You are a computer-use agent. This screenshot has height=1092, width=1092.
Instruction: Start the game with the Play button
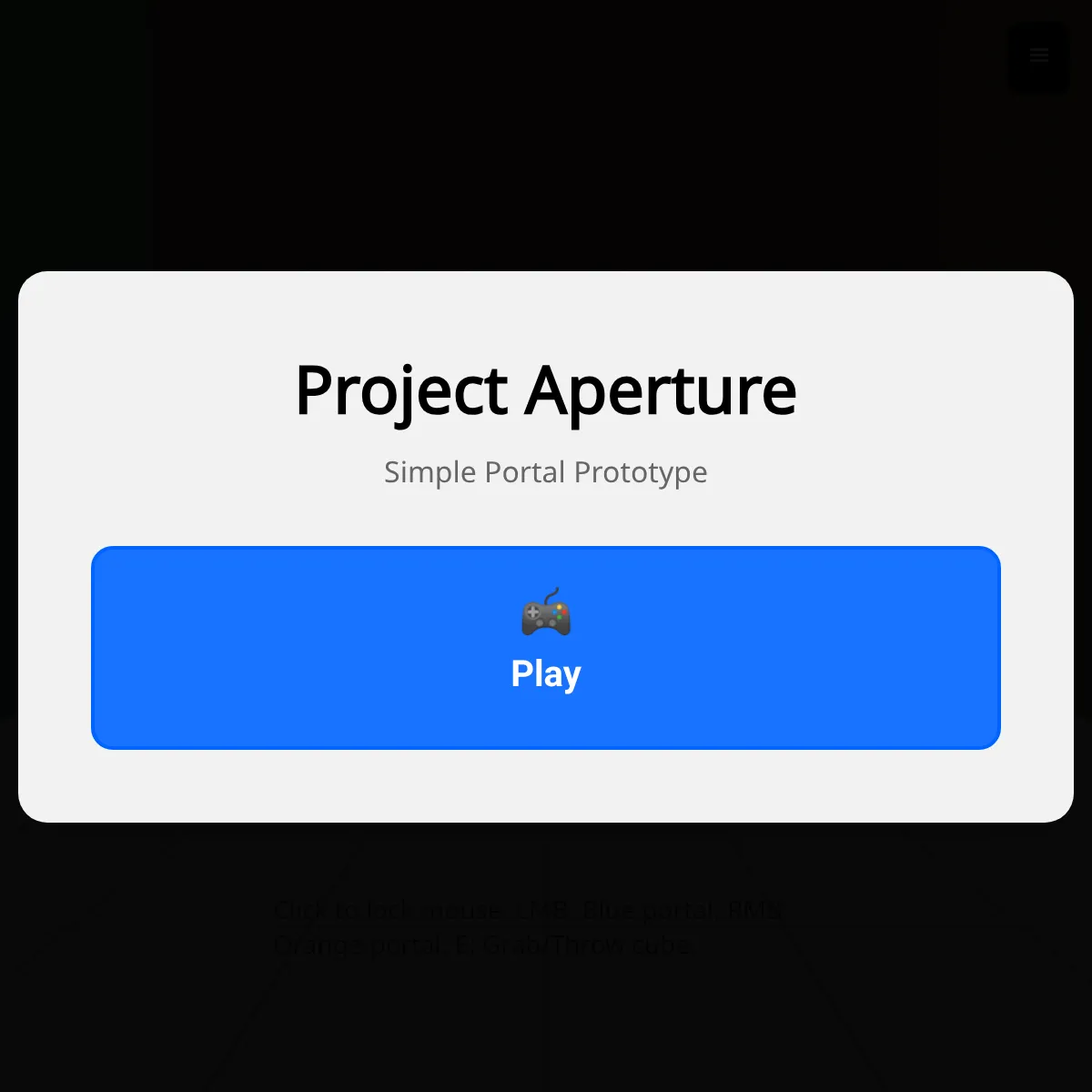(546, 648)
